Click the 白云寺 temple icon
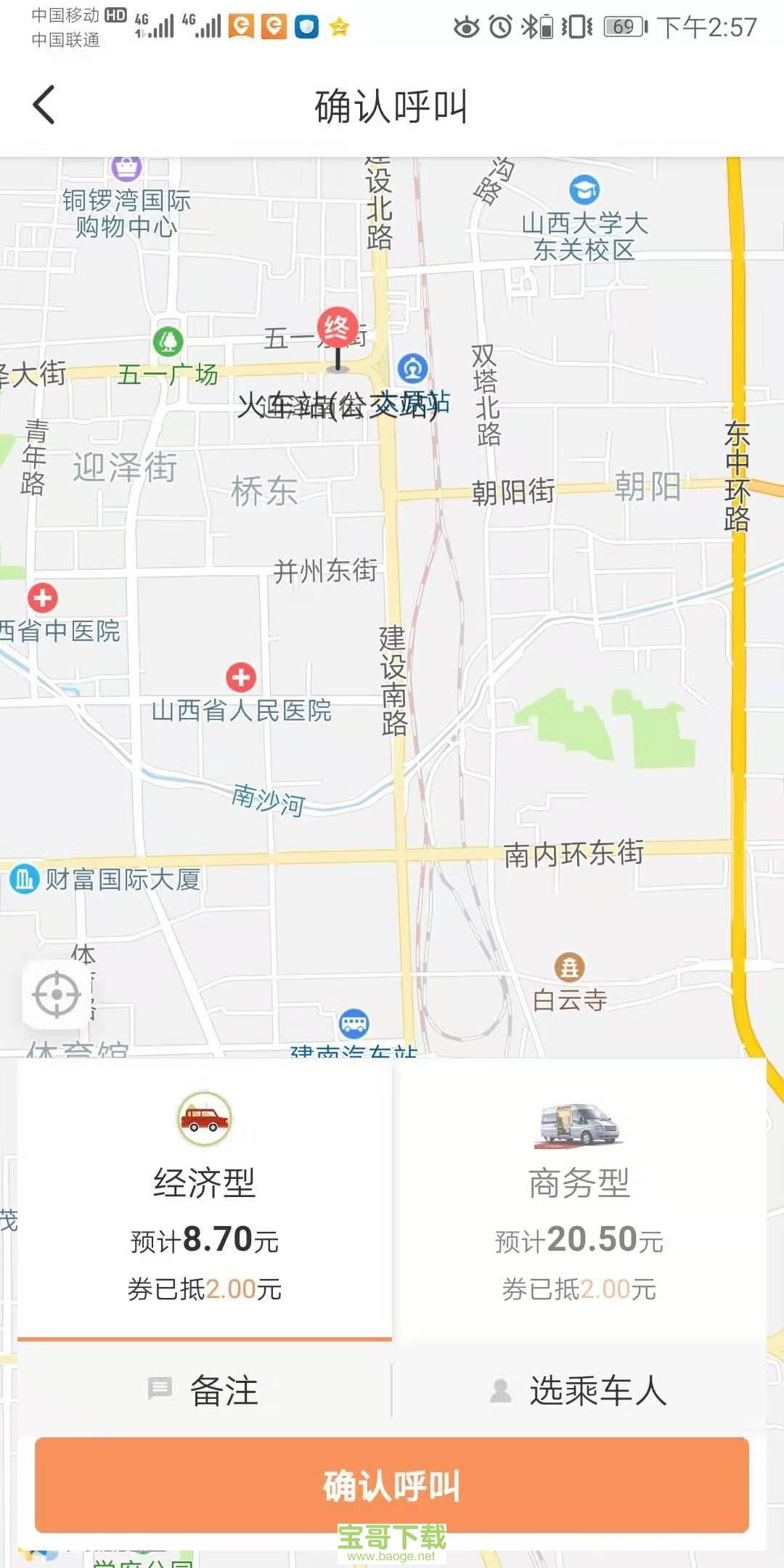 pyautogui.click(x=570, y=965)
